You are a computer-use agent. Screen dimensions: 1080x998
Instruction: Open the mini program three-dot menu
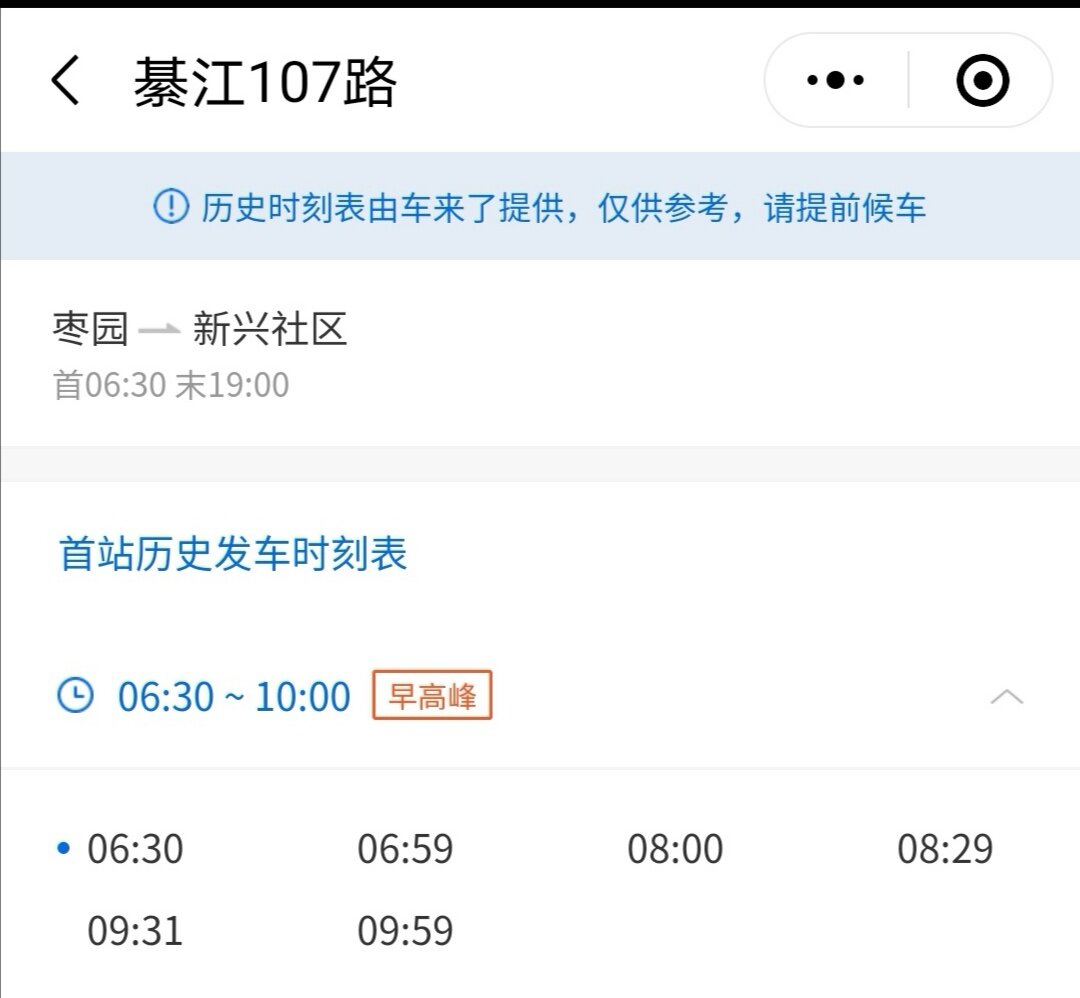[x=836, y=81]
